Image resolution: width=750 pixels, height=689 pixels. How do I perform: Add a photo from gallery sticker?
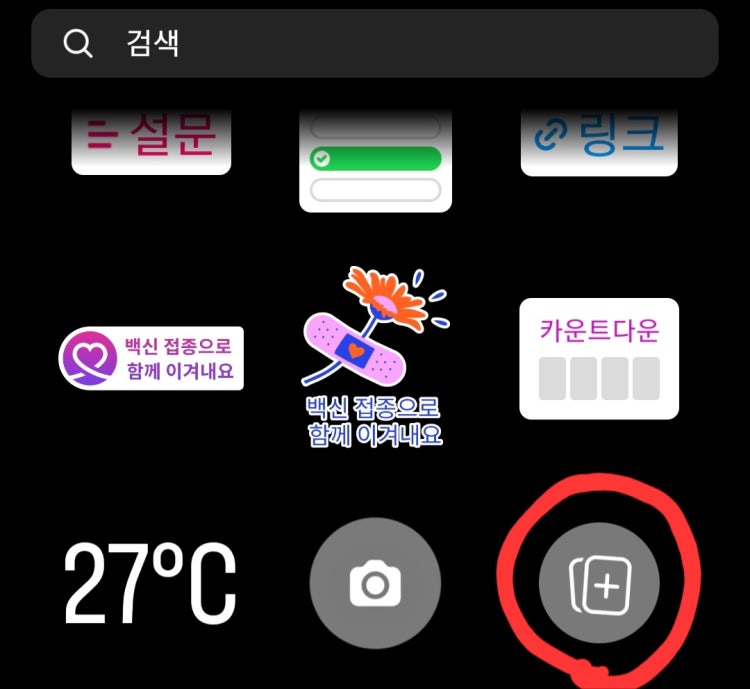pos(598,583)
